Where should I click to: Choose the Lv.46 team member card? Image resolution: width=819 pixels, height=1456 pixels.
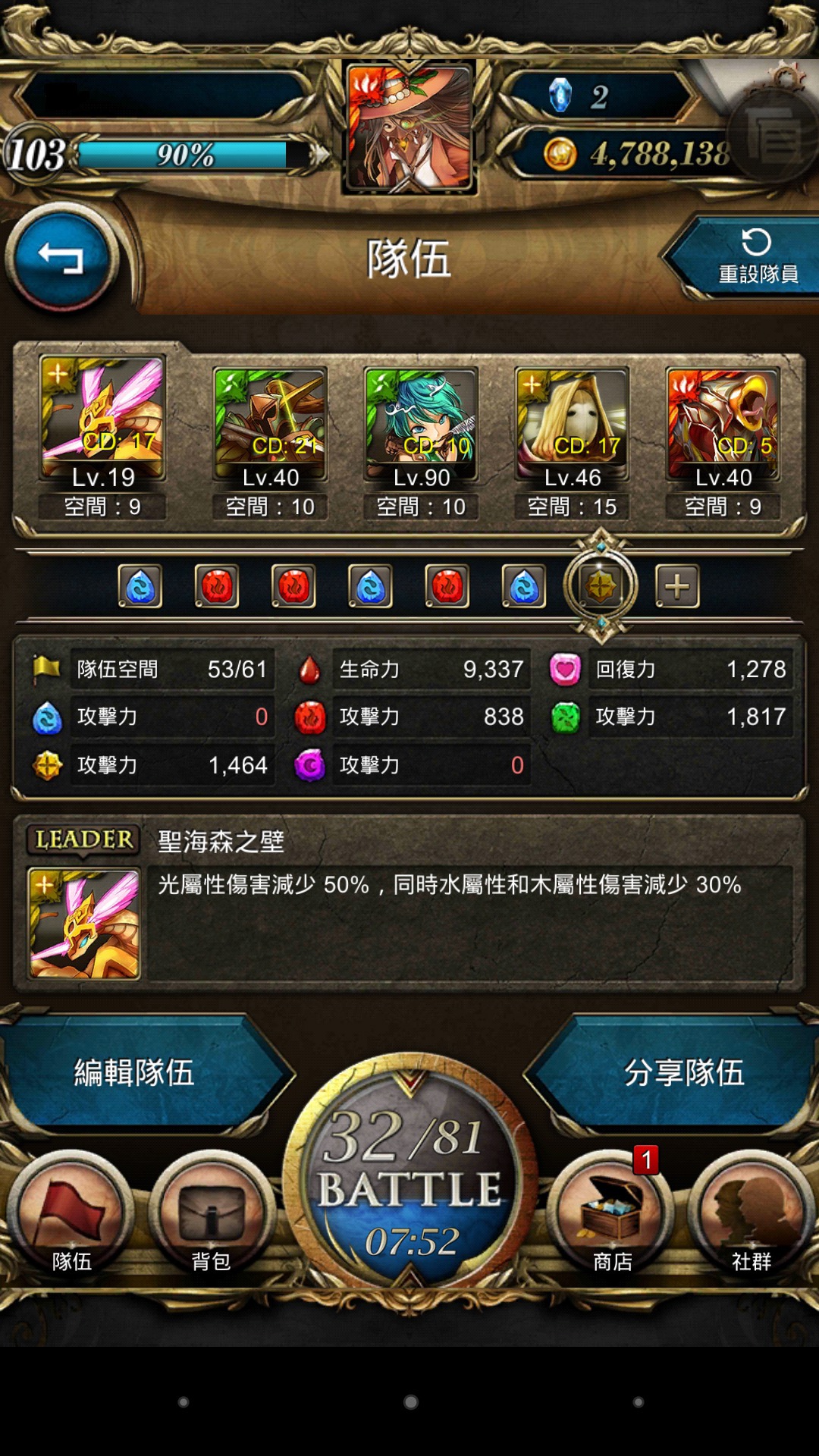tap(573, 443)
